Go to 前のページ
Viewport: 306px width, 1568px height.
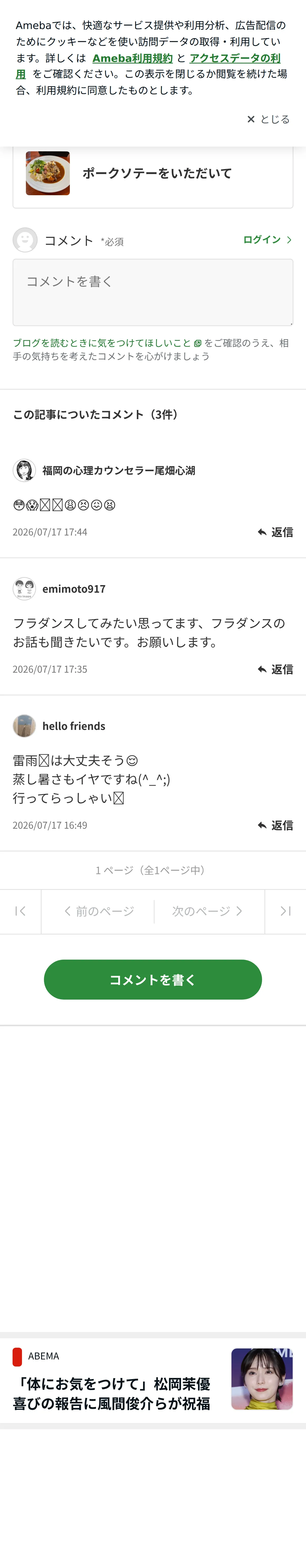pyautogui.click(x=98, y=911)
